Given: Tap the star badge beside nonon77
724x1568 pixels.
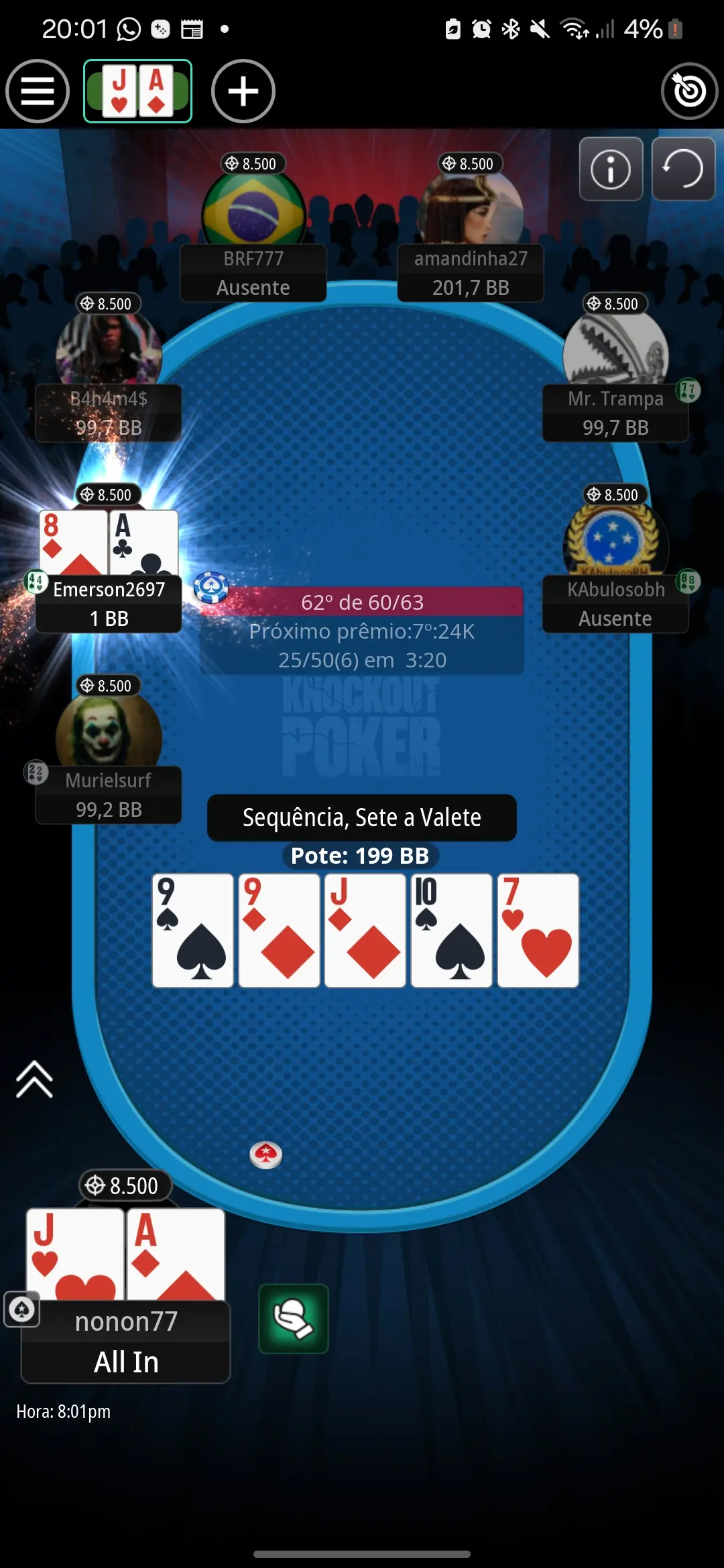Looking at the screenshot, I should pyautogui.click(x=22, y=1309).
